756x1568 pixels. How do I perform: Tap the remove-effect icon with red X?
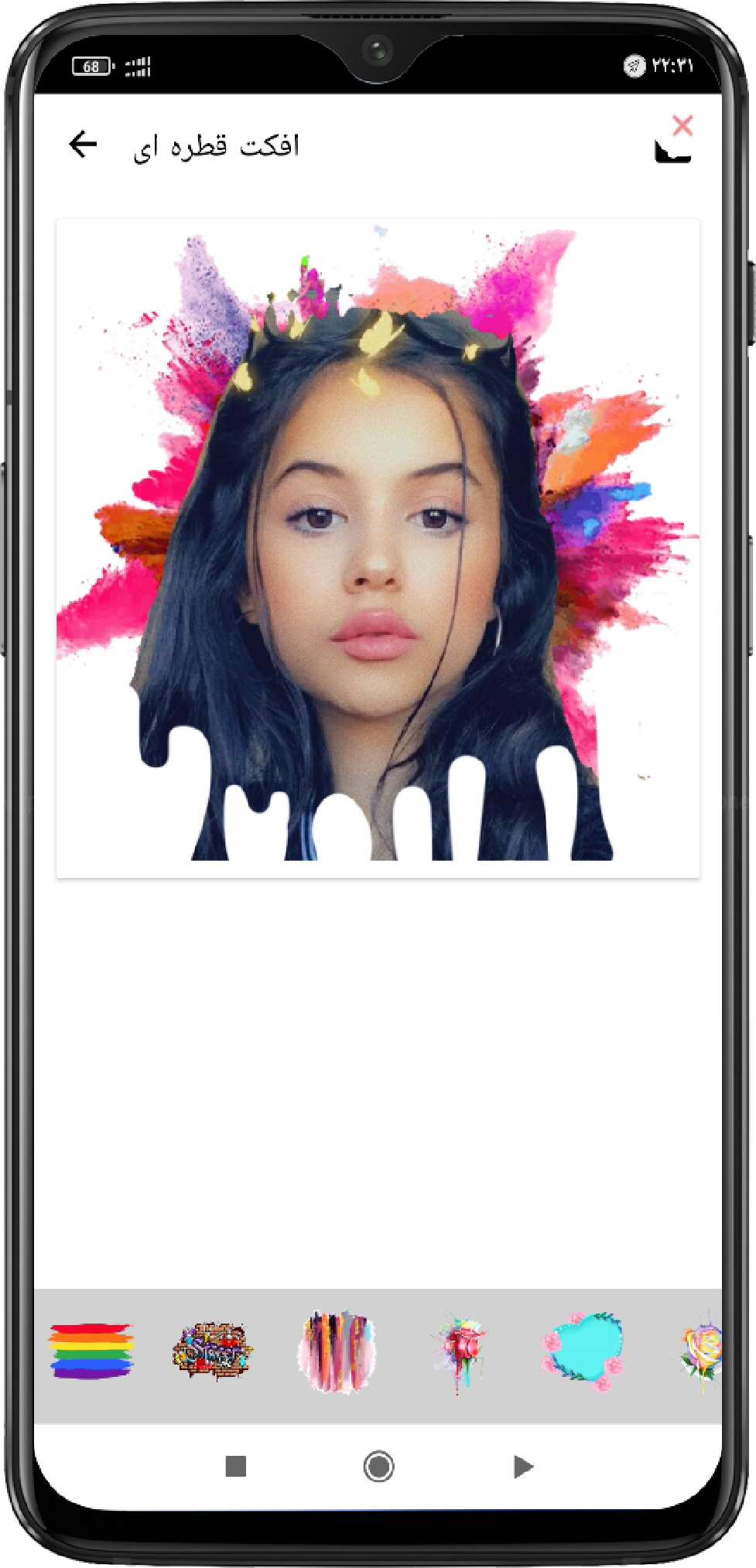click(x=674, y=141)
